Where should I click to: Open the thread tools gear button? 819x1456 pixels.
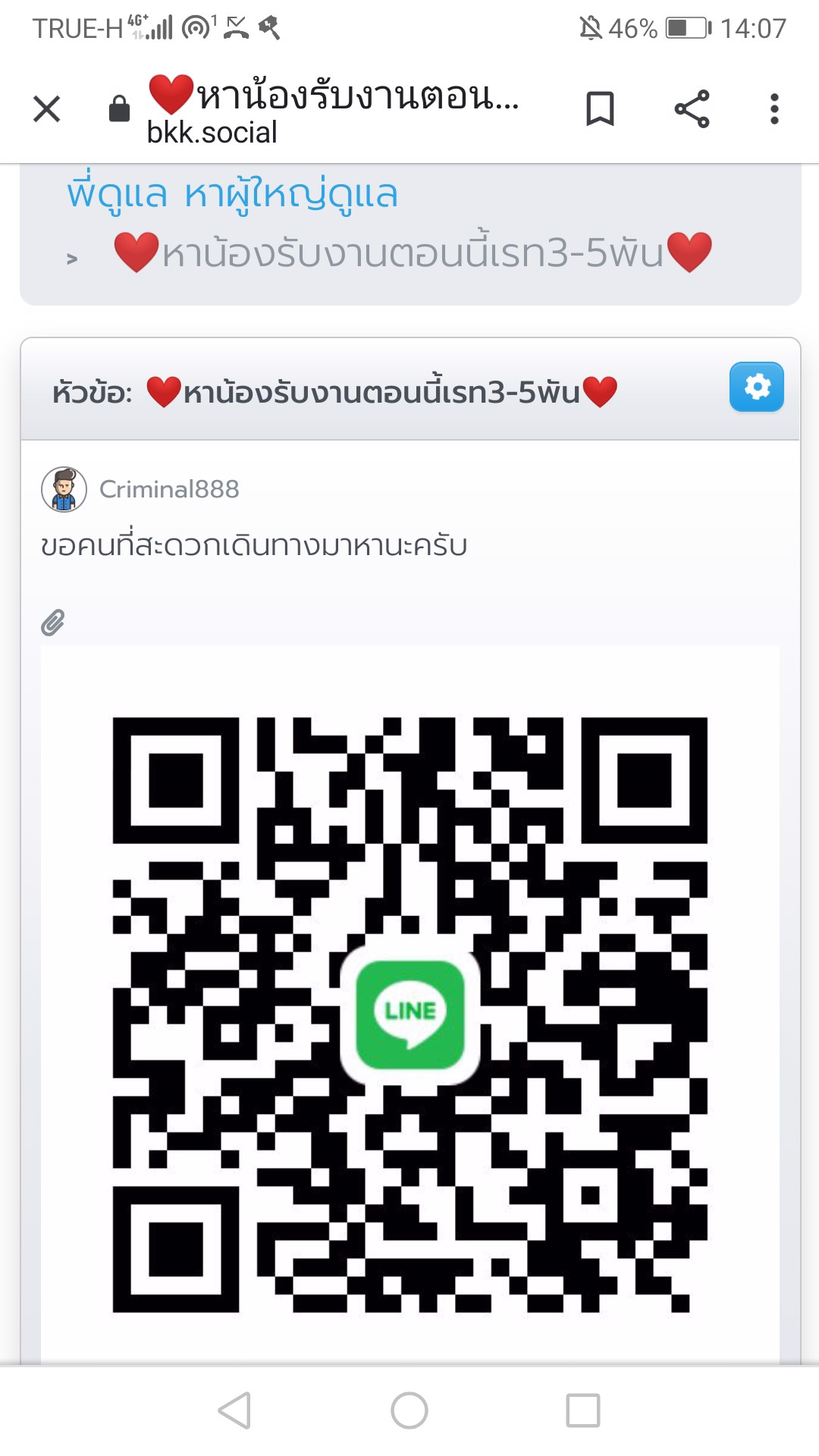coord(756,388)
